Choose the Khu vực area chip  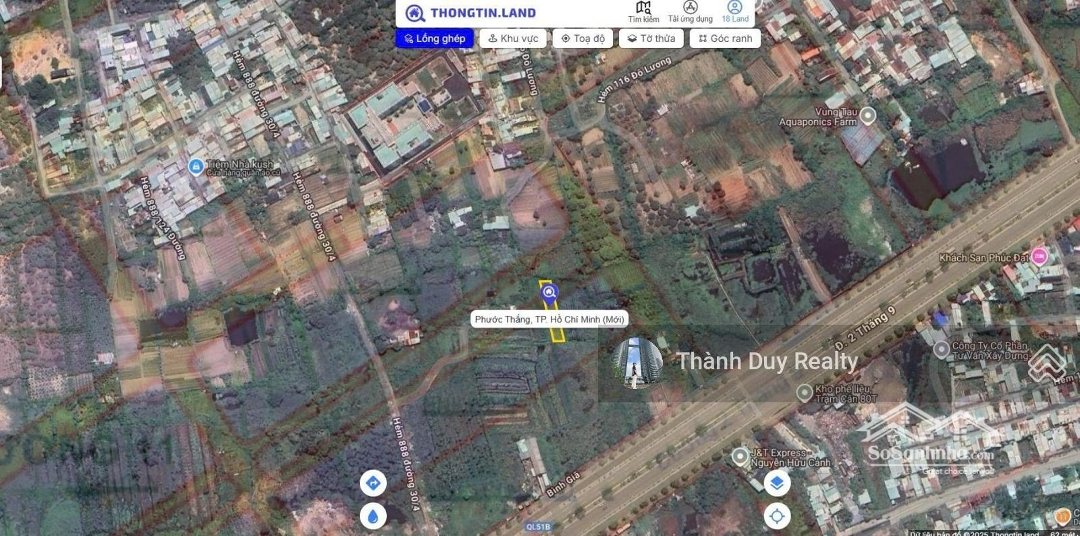(512, 39)
